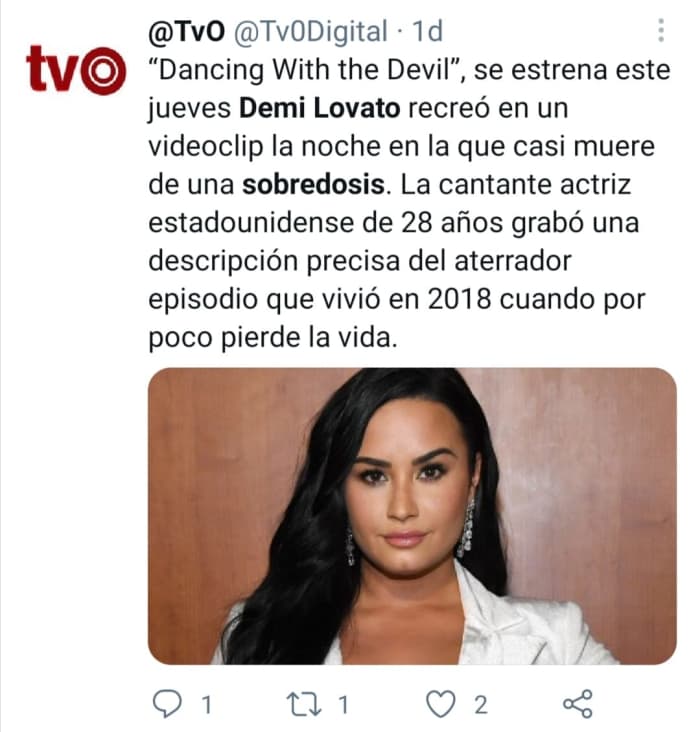Open the tweet's overflow menu
The width and height of the screenshot is (700, 732).
pyautogui.click(x=661, y=31)
